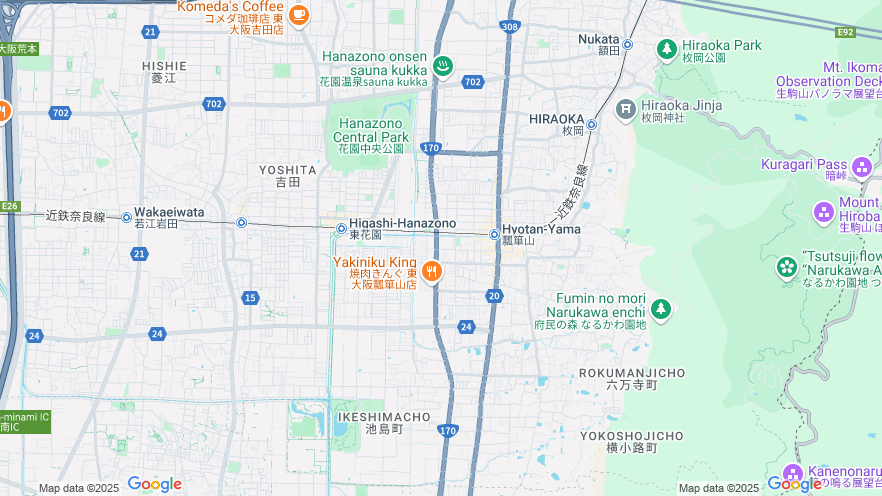Open the Hiraoka Park marker

(x=667, y=47)
